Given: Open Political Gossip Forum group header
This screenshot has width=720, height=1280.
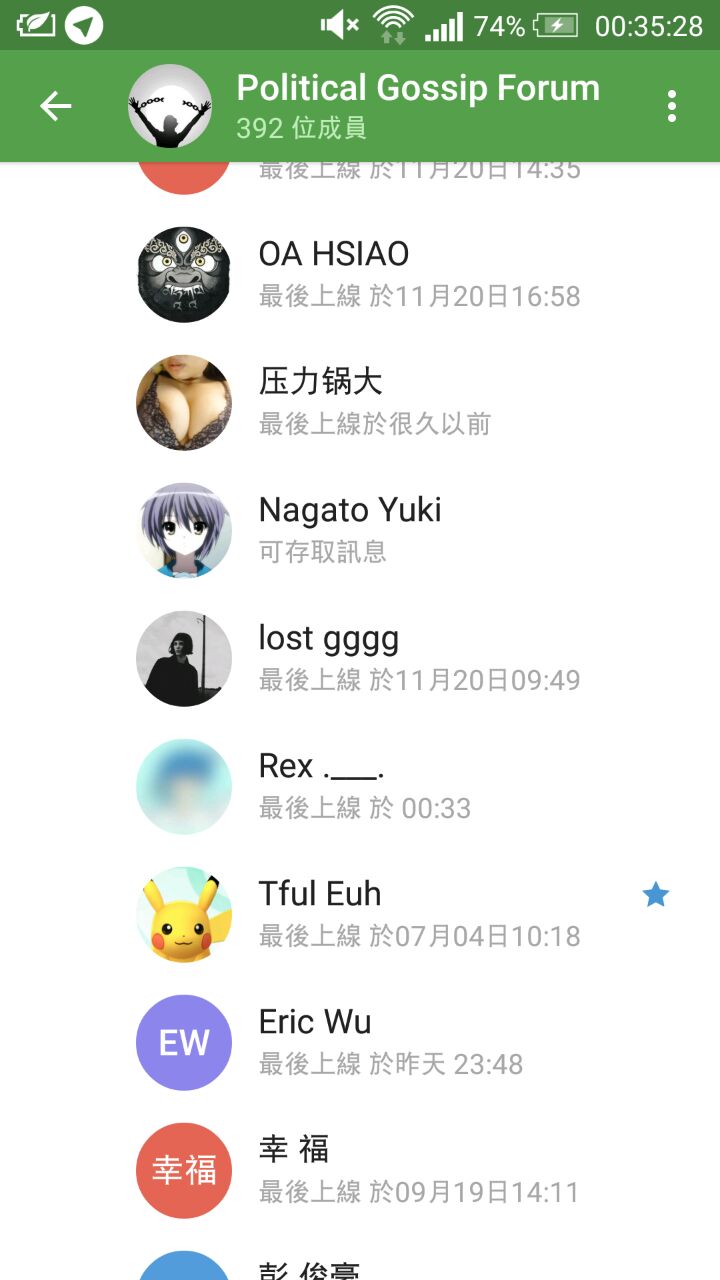Looking at the screenshot, I should (417, 105).
